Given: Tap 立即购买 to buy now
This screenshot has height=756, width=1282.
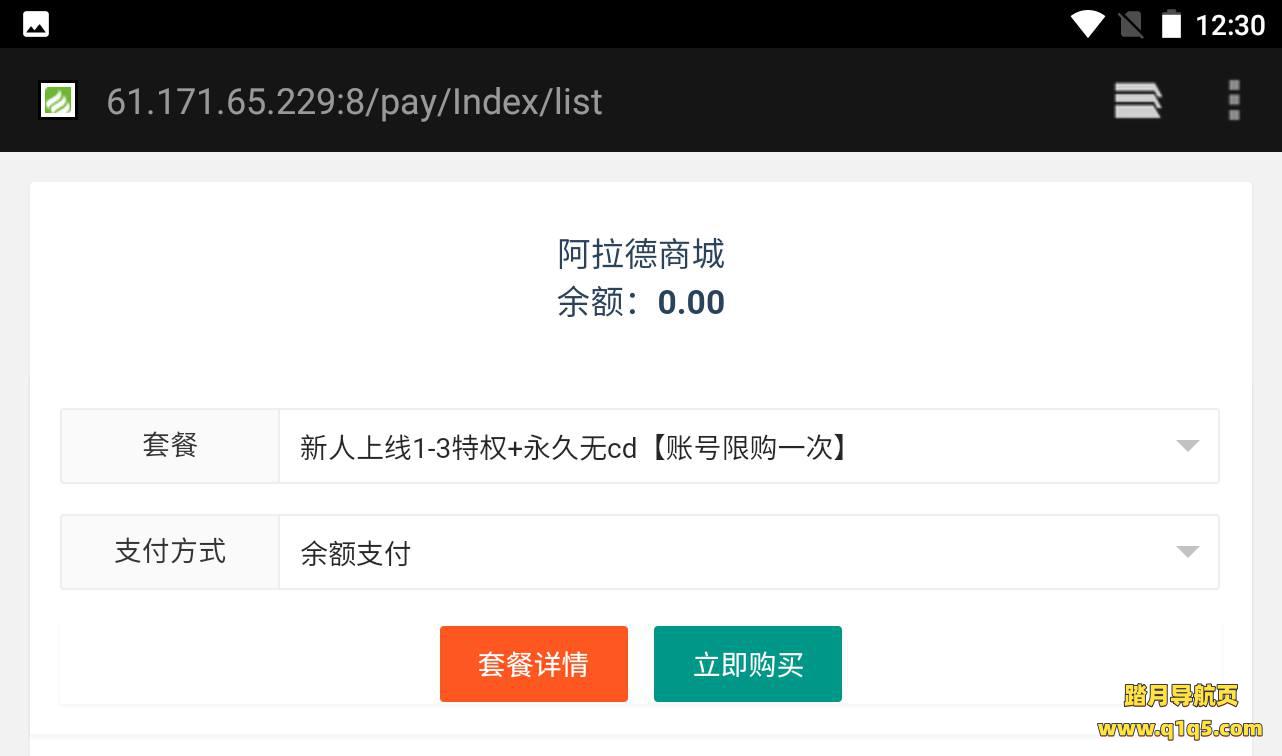Looking at the screenshot, I should coord(747,664).
